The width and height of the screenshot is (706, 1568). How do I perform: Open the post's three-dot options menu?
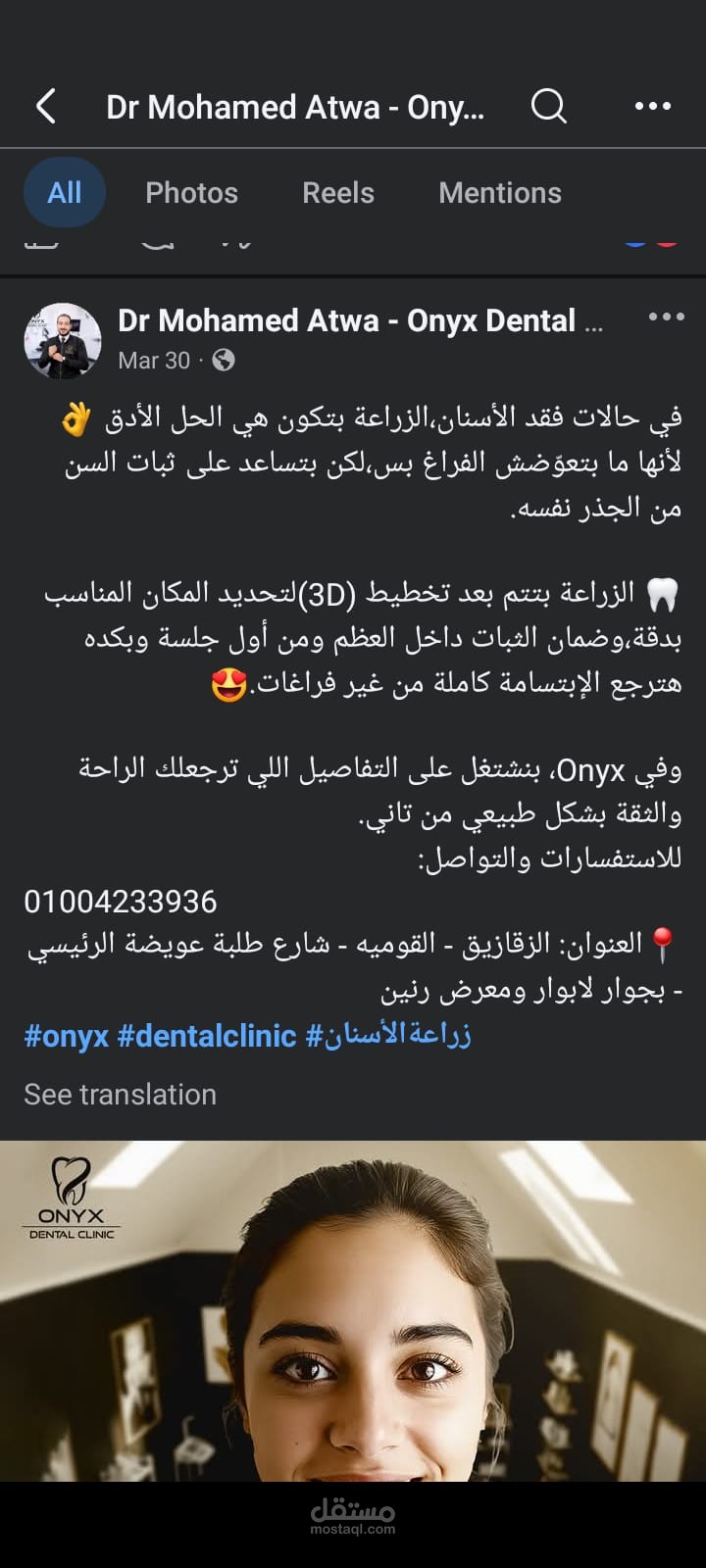[667, 317]
